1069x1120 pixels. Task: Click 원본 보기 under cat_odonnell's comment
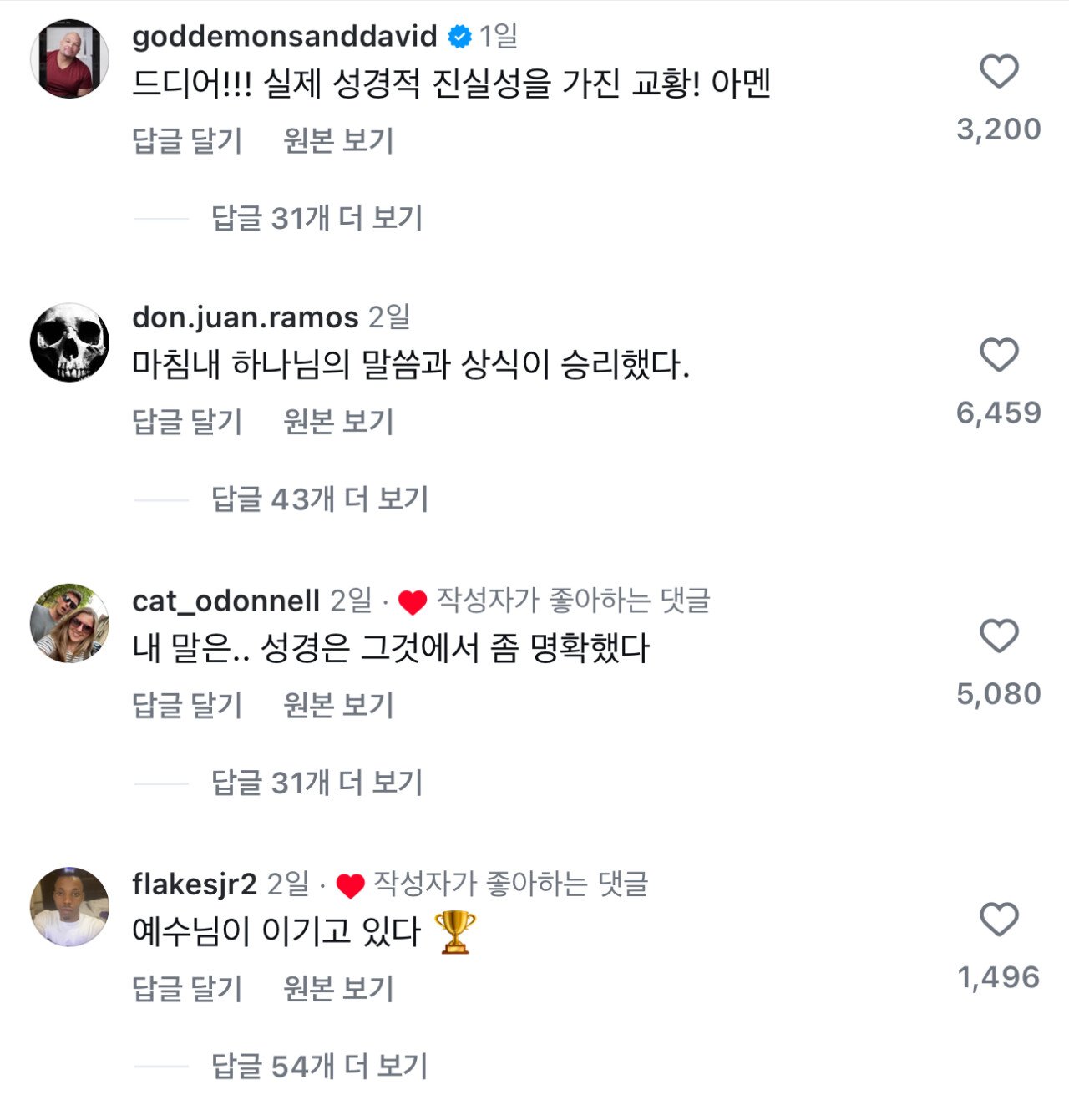click(x=337, y=704)
